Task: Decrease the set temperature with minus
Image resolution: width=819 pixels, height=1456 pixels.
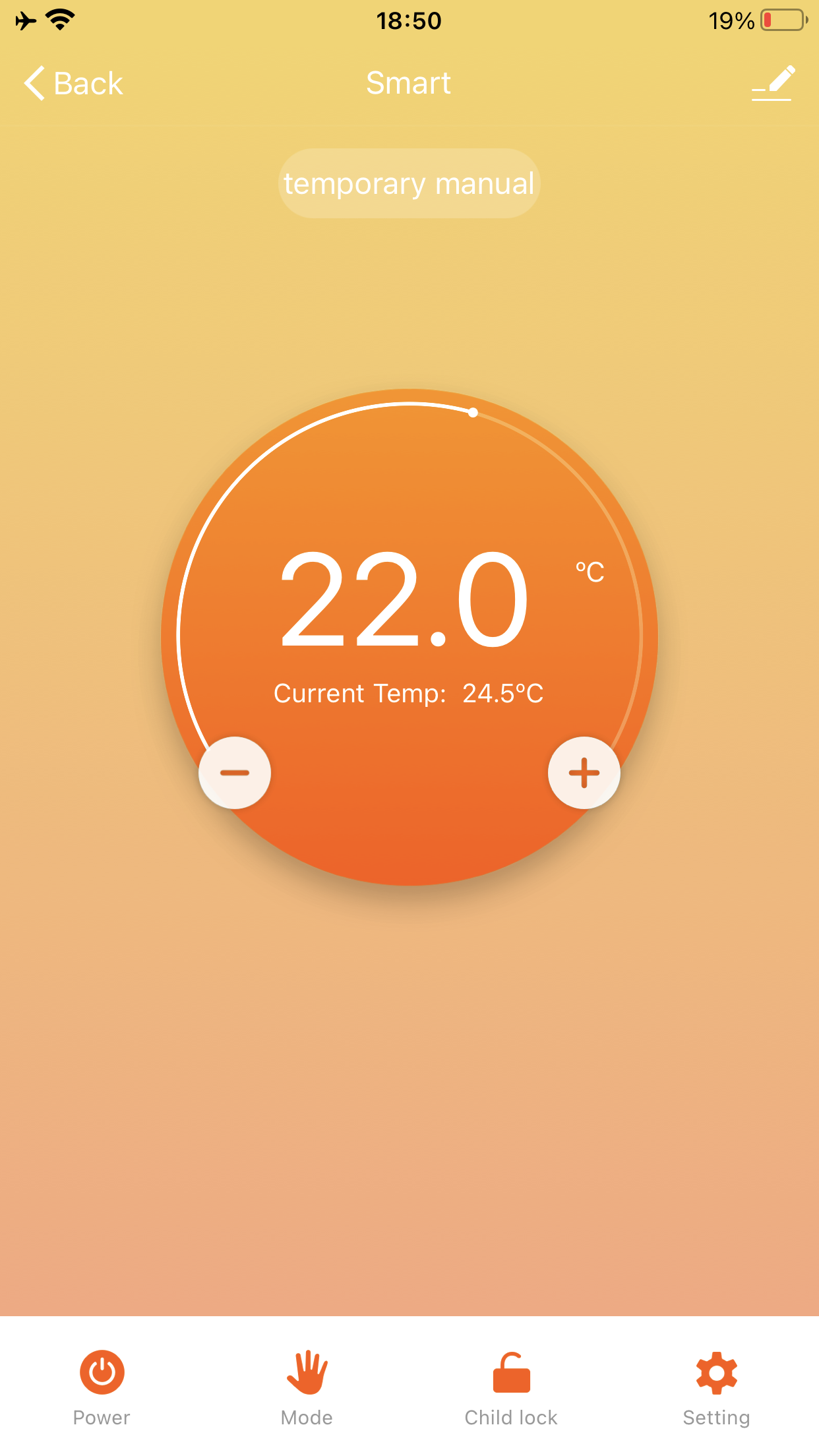Action: [x=235, y=773]
